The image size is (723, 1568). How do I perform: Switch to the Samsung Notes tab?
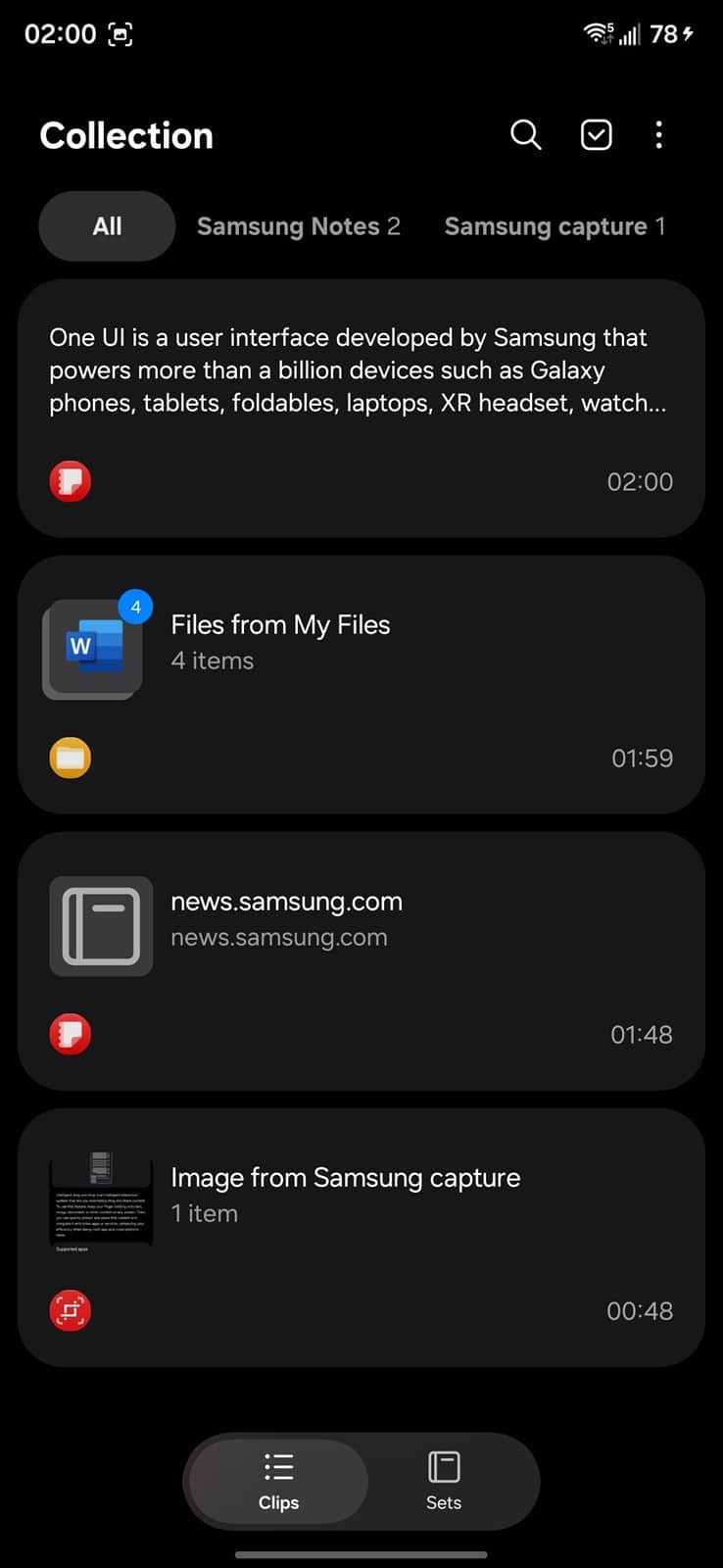tap(298, 226)
